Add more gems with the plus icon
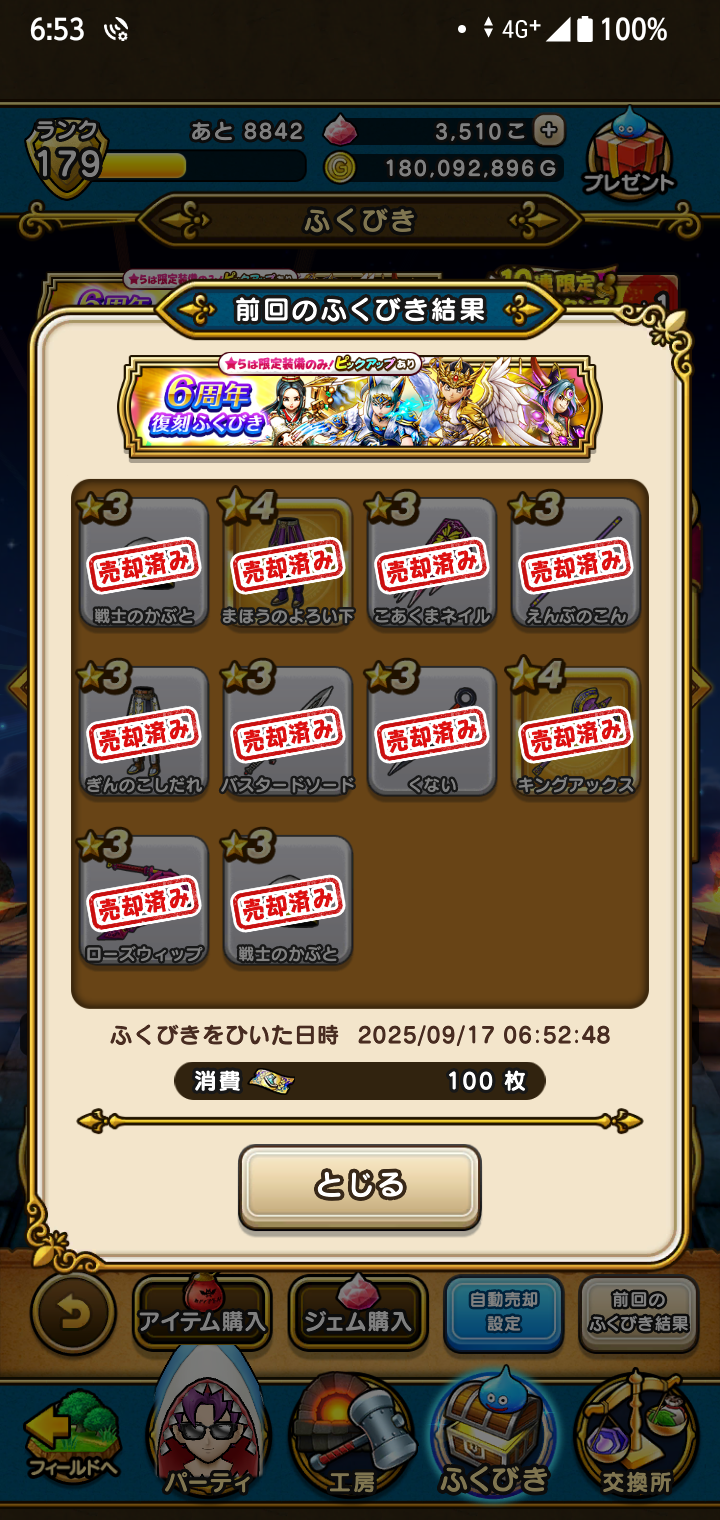 click(x=548, y=130)
